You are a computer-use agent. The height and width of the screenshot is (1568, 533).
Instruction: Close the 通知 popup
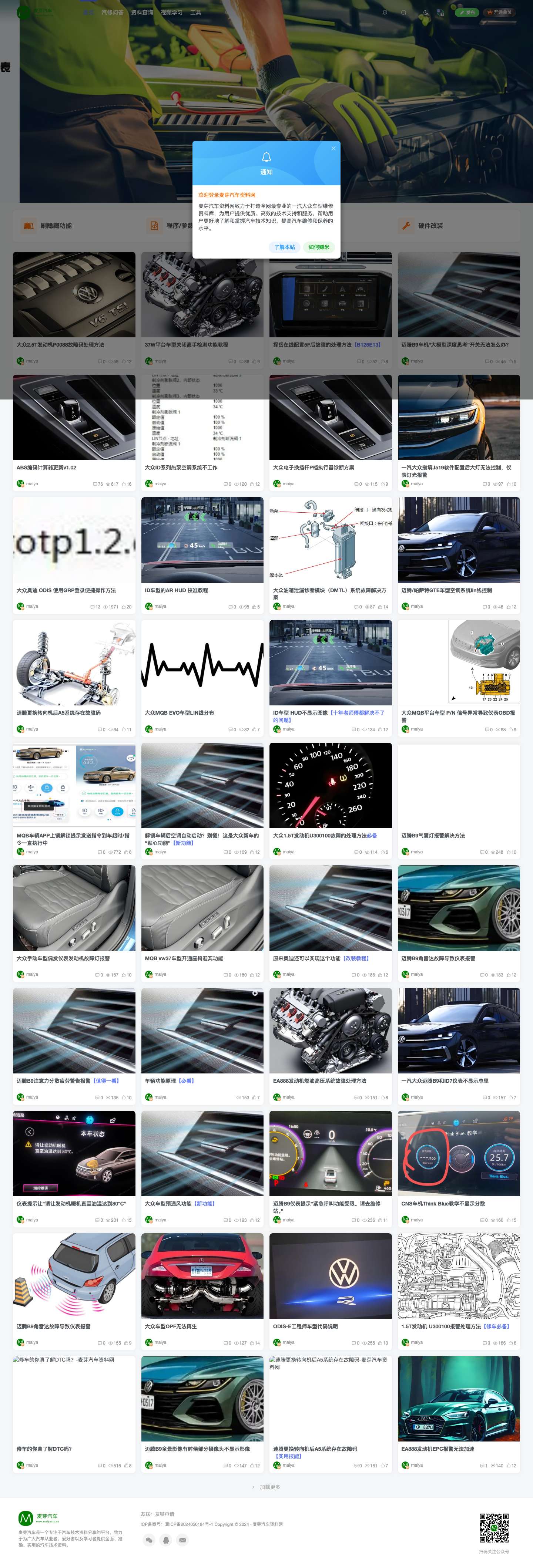333,149
